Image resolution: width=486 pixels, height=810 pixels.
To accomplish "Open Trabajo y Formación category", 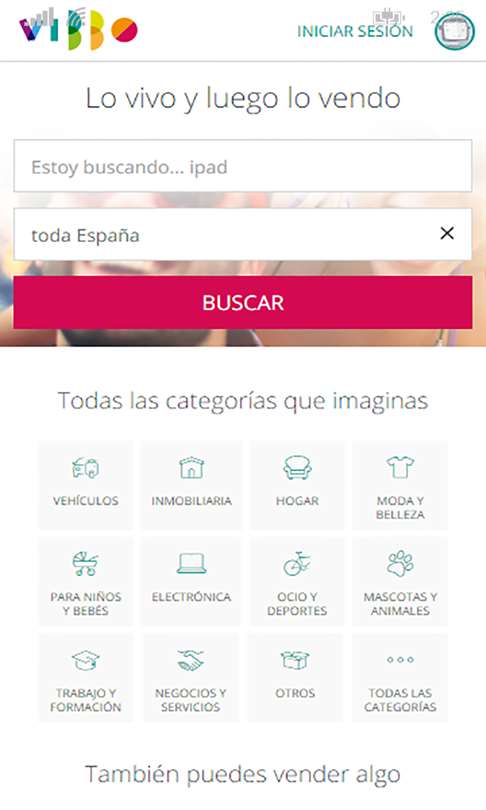I will 85,677.
